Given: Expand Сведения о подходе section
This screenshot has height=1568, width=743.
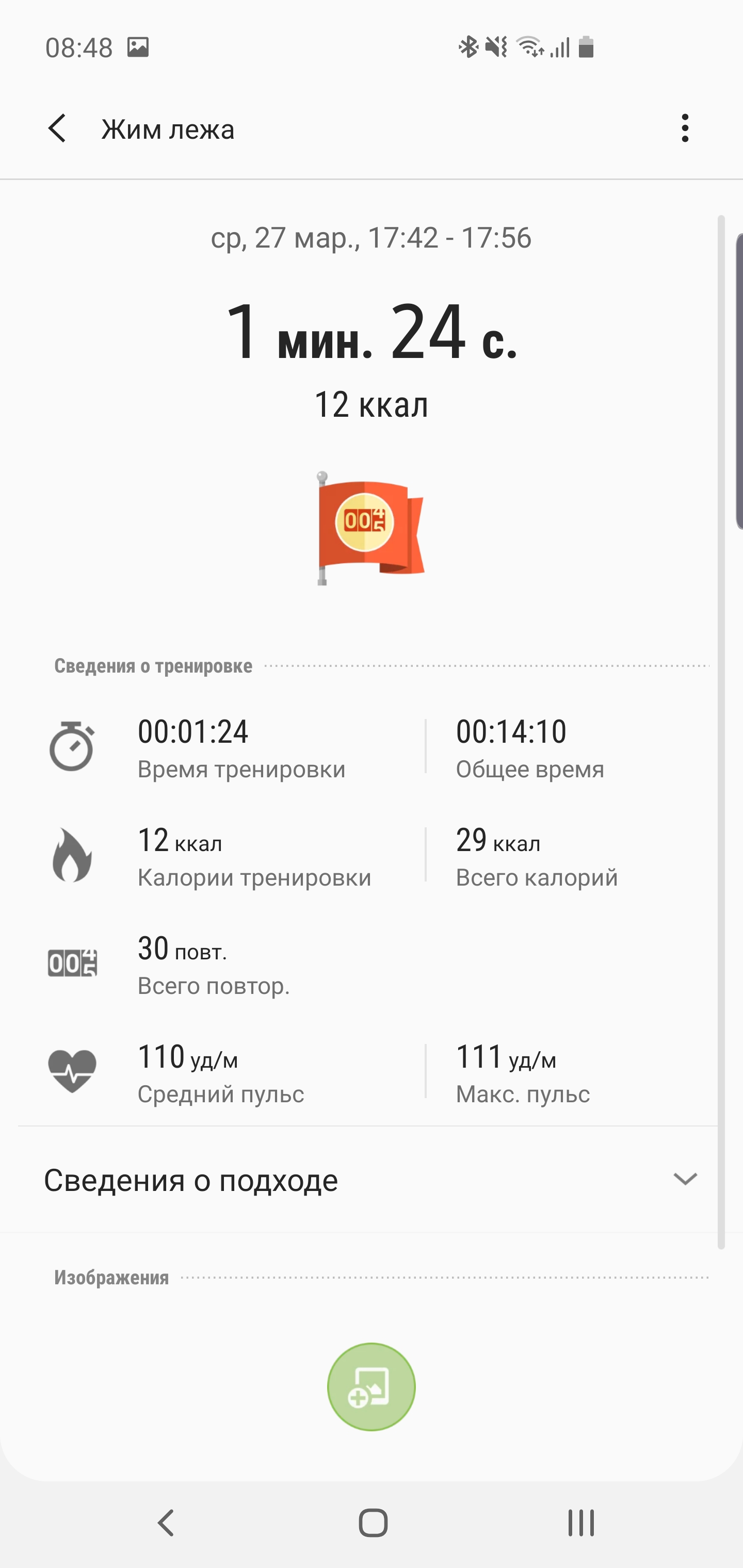Looking at the screenshot, I should click(x=685, y=1180).
